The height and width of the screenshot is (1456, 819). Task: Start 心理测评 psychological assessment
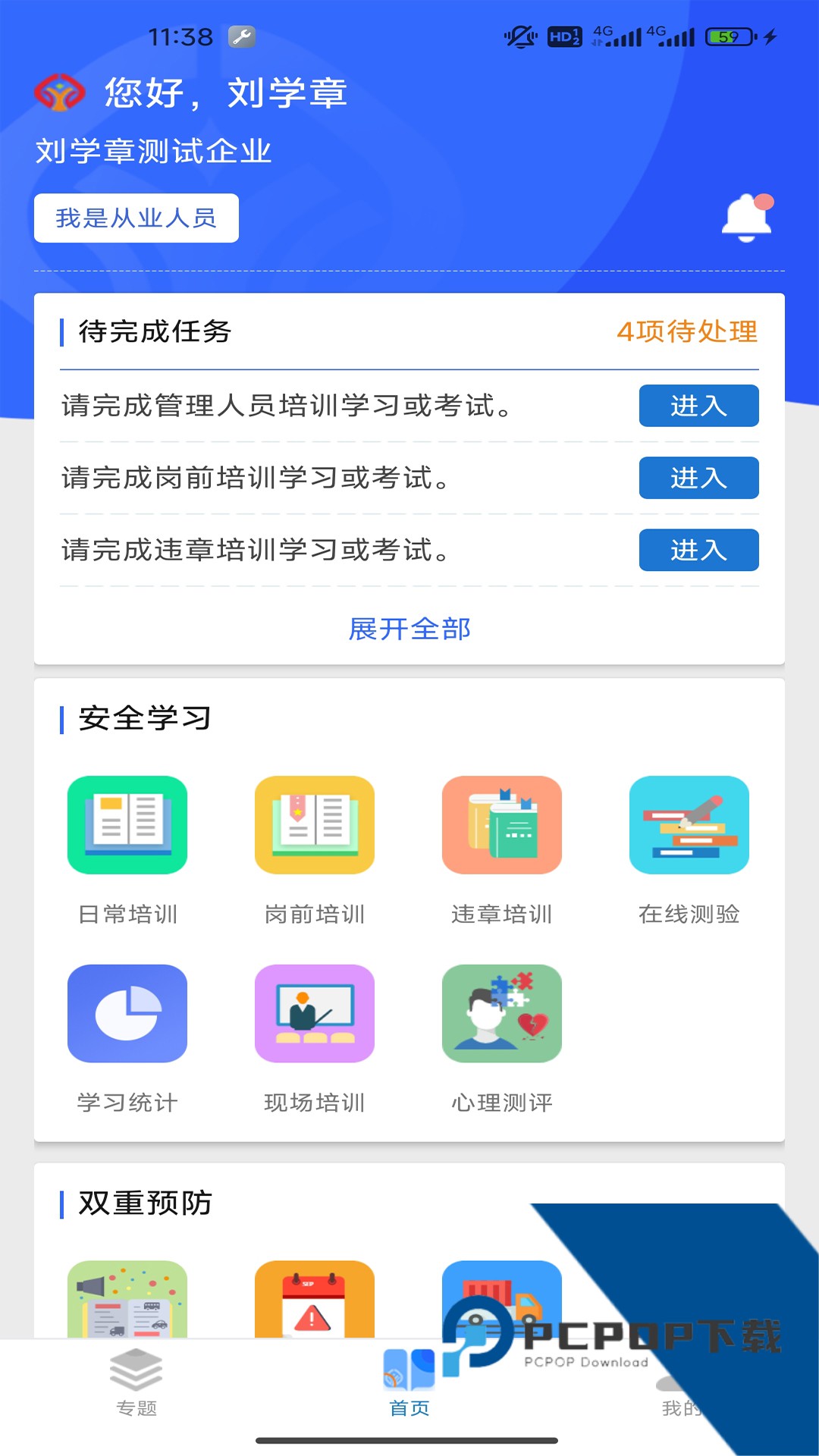click(501, 1015)
